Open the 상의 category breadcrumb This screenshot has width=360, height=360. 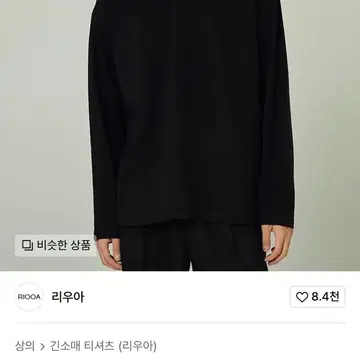[25, 346]
